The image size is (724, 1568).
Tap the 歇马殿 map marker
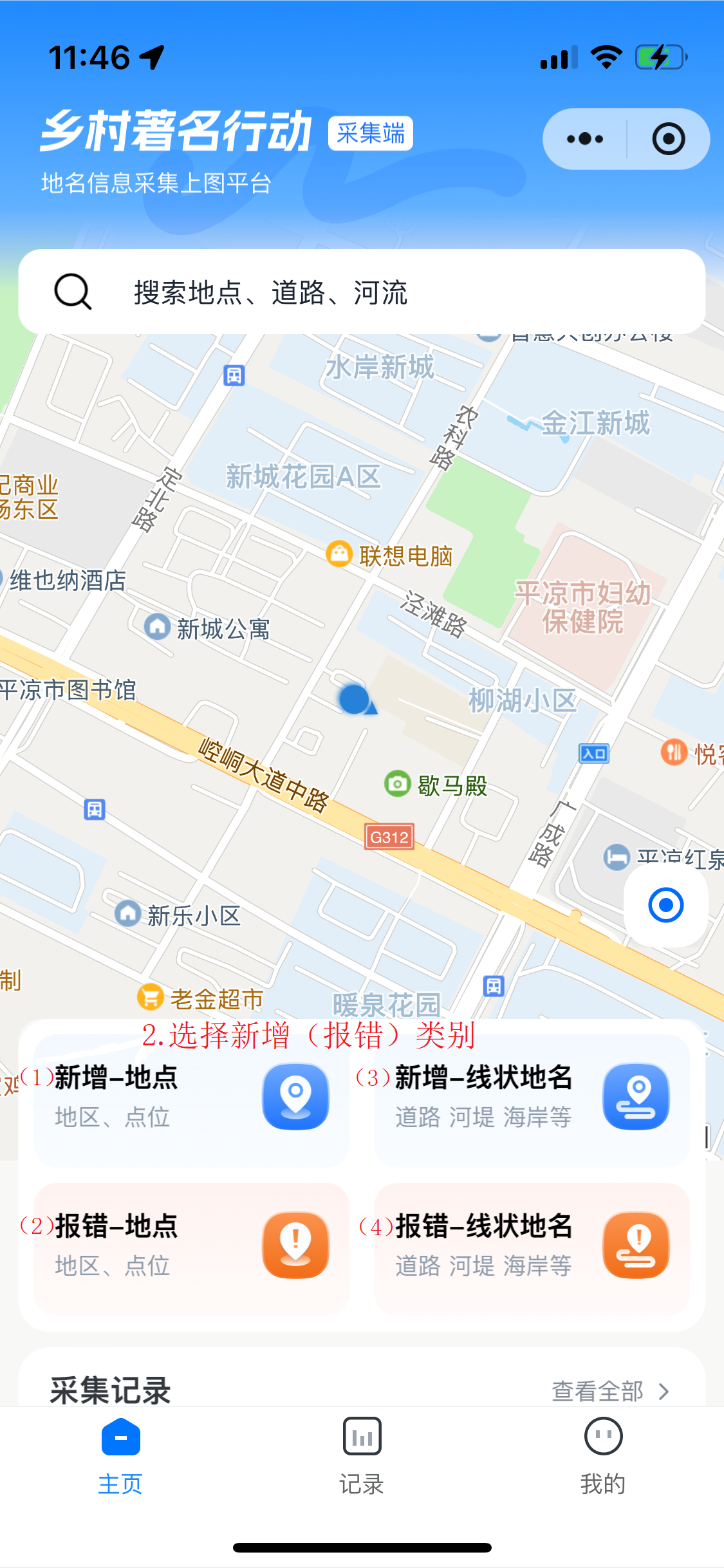pos(398,784)
